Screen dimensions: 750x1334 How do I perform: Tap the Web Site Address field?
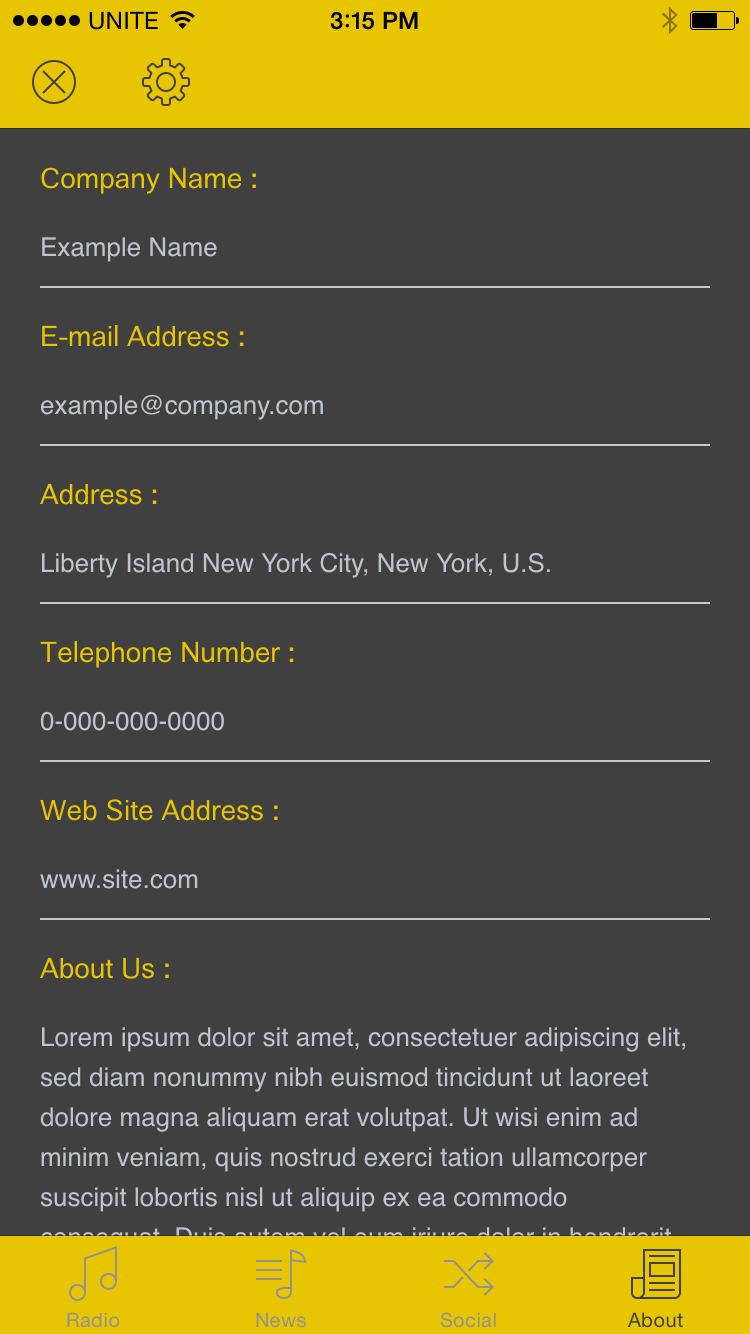pyautogui.click(x=374, y=880)
